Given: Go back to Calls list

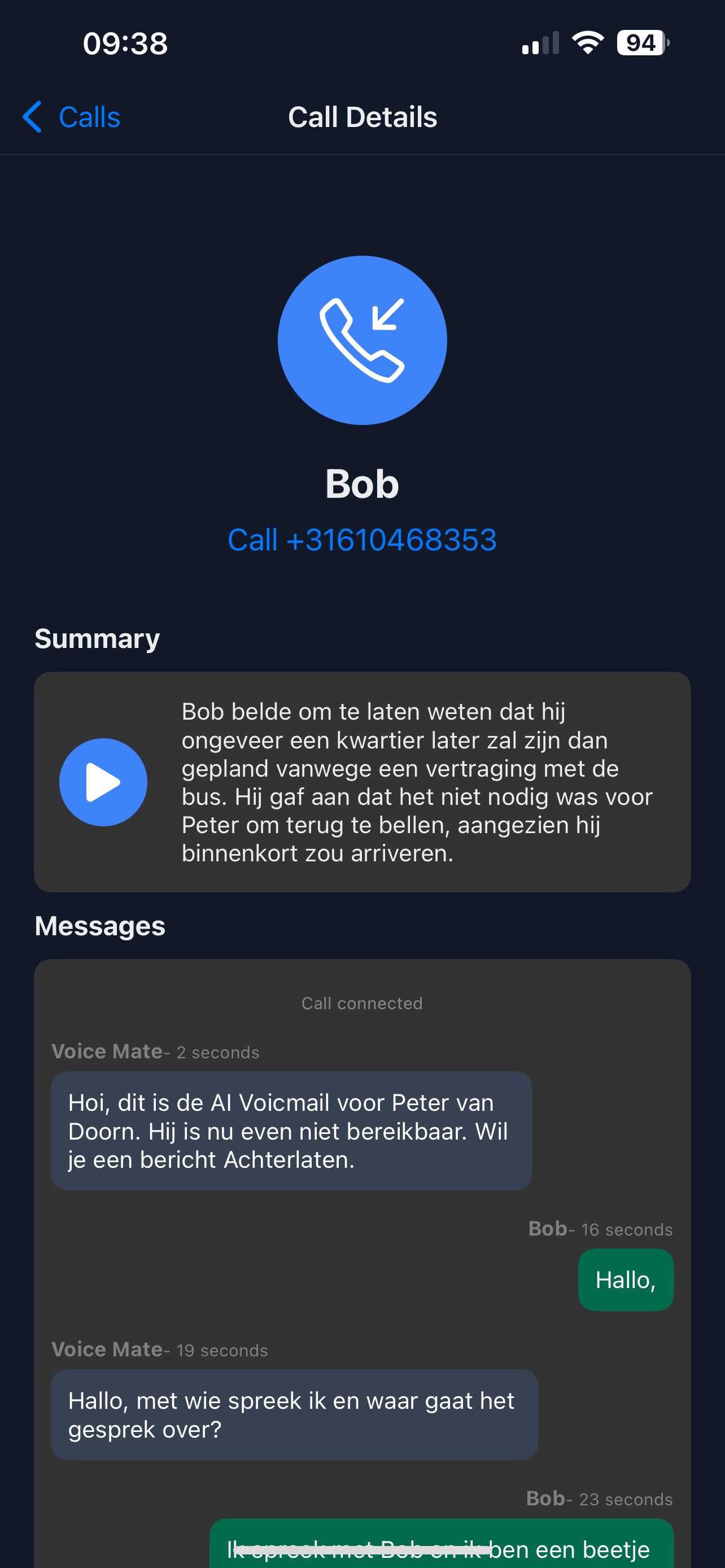Looking at the screenshot, I should click(x=72, y=117).
